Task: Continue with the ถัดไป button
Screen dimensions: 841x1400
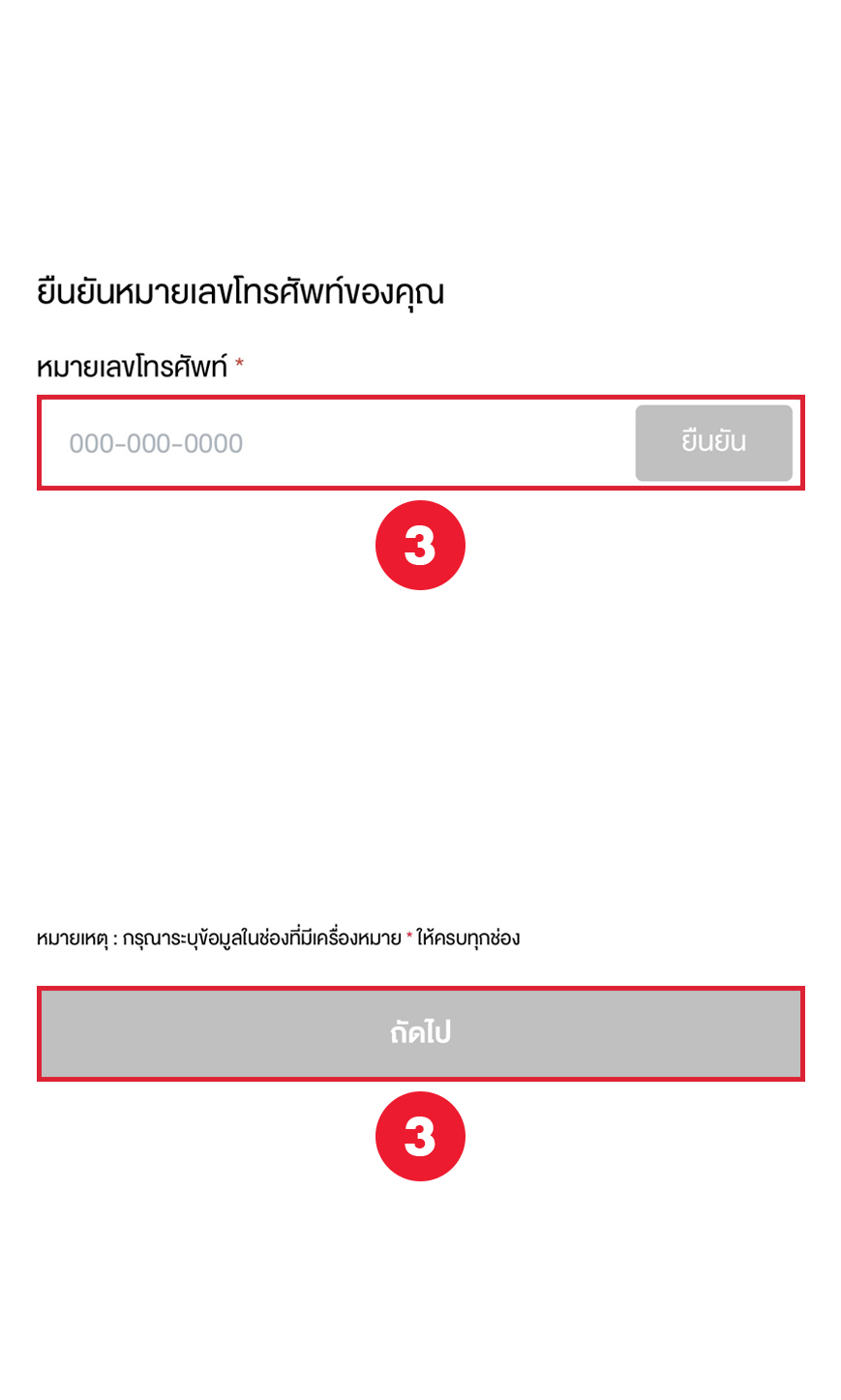Action: coord(421,1033)
